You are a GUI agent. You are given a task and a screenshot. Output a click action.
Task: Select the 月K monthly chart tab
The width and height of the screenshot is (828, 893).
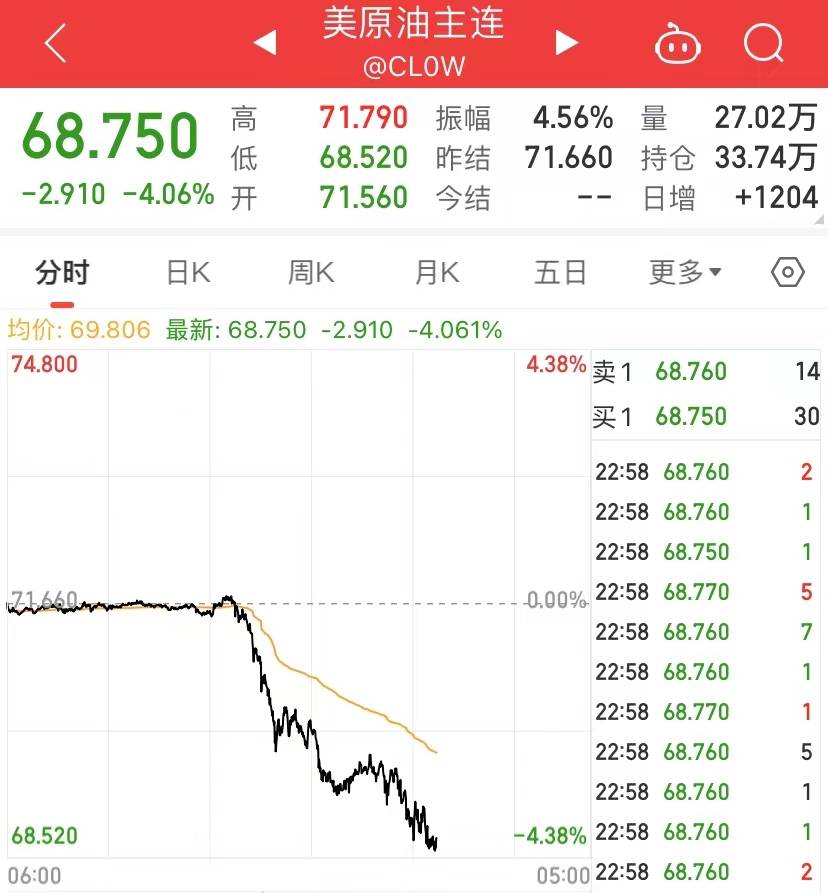[436, 271]
